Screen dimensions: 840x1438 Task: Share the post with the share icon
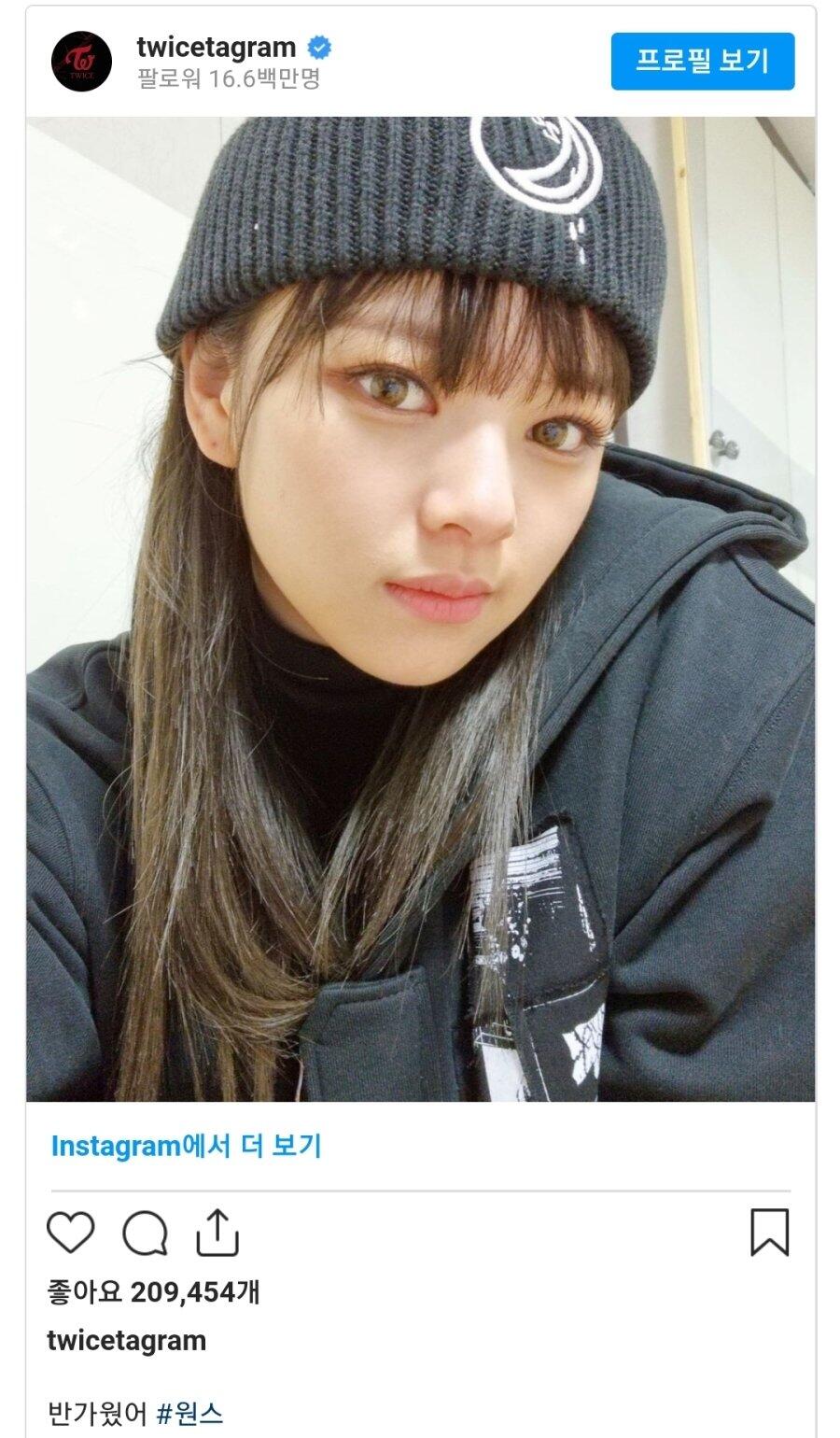217,1233
